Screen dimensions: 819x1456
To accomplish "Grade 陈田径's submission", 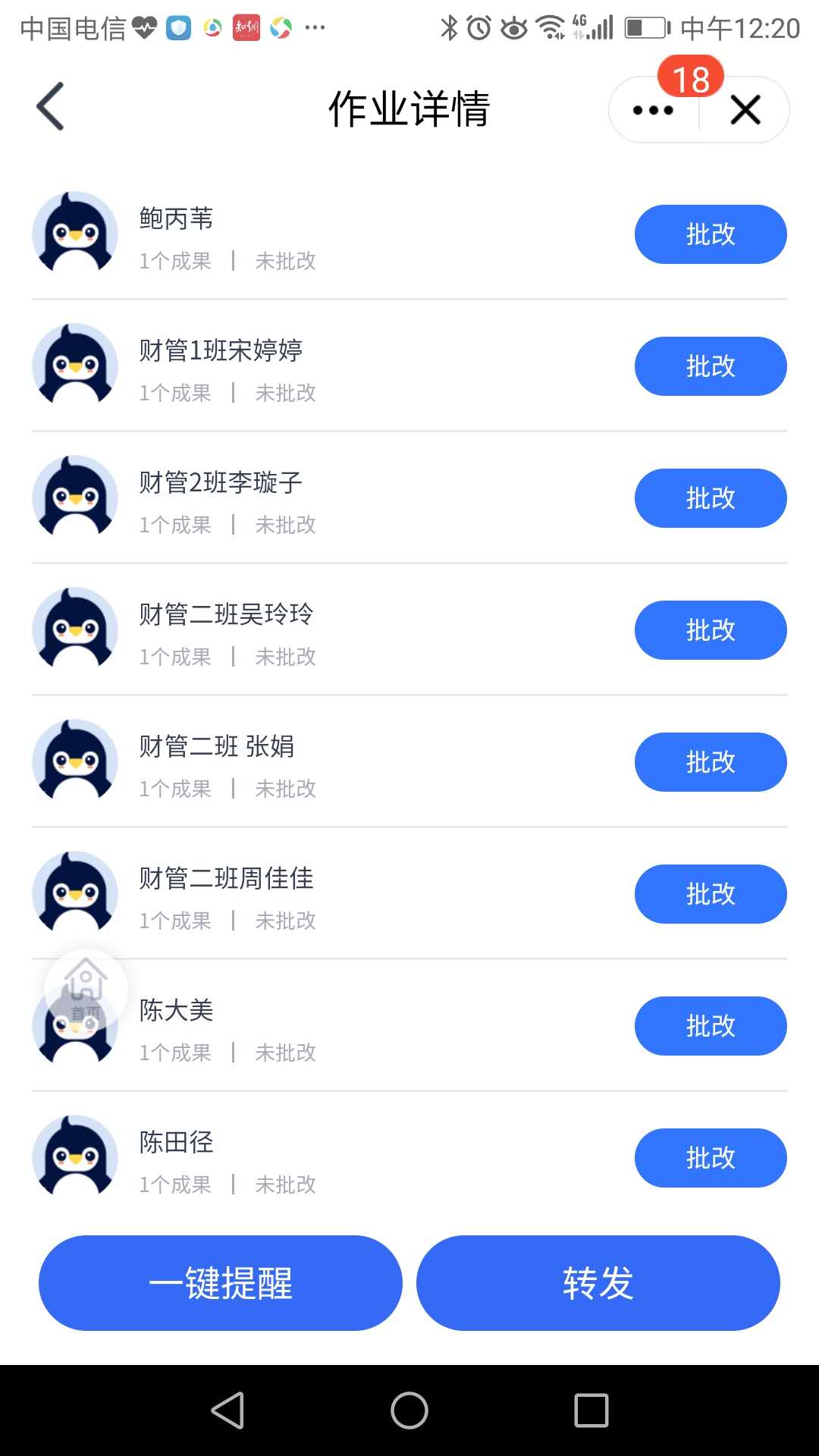I will coord(710,1158).
